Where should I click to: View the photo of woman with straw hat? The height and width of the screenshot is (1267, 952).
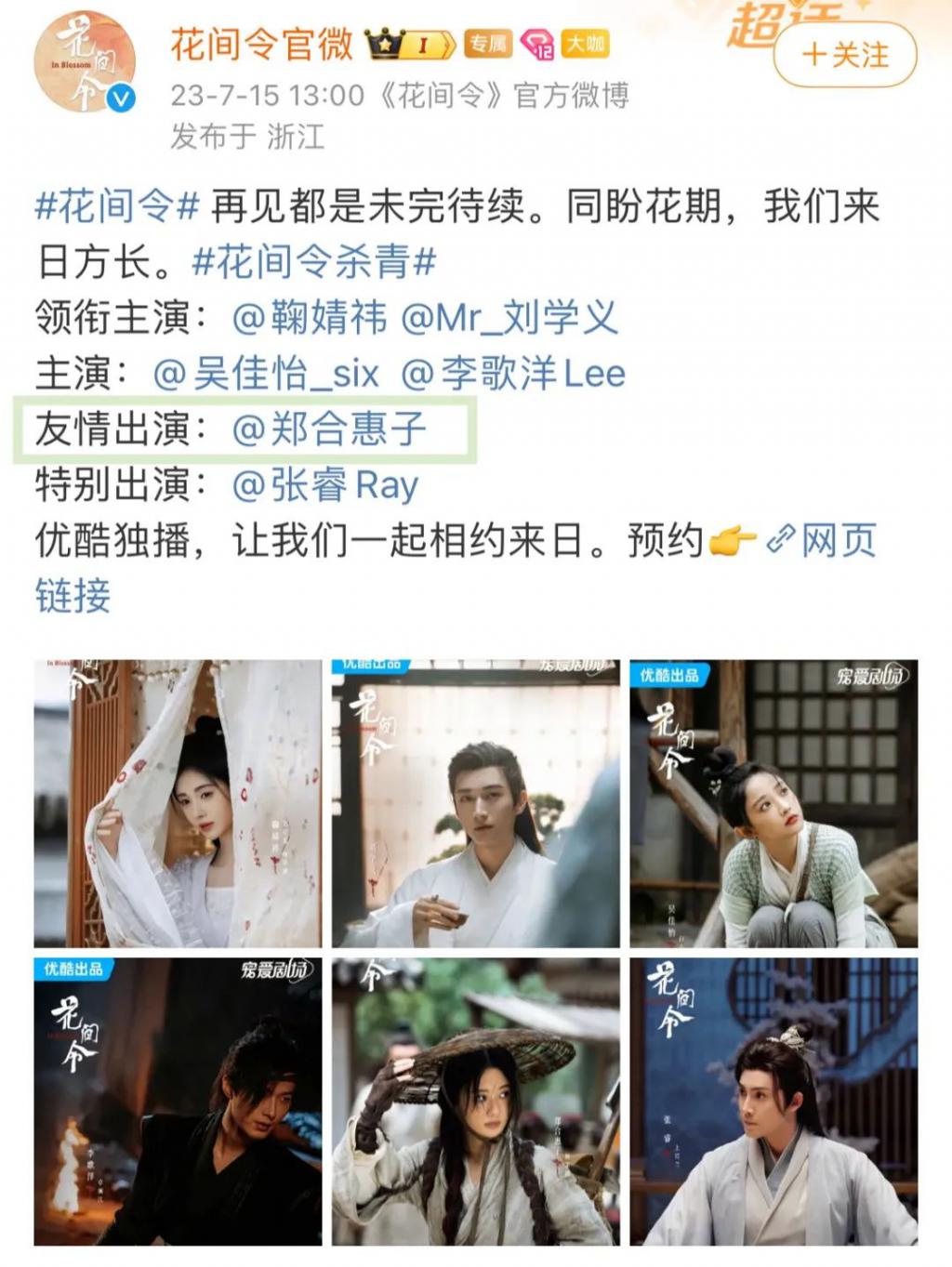(475, 1102)
